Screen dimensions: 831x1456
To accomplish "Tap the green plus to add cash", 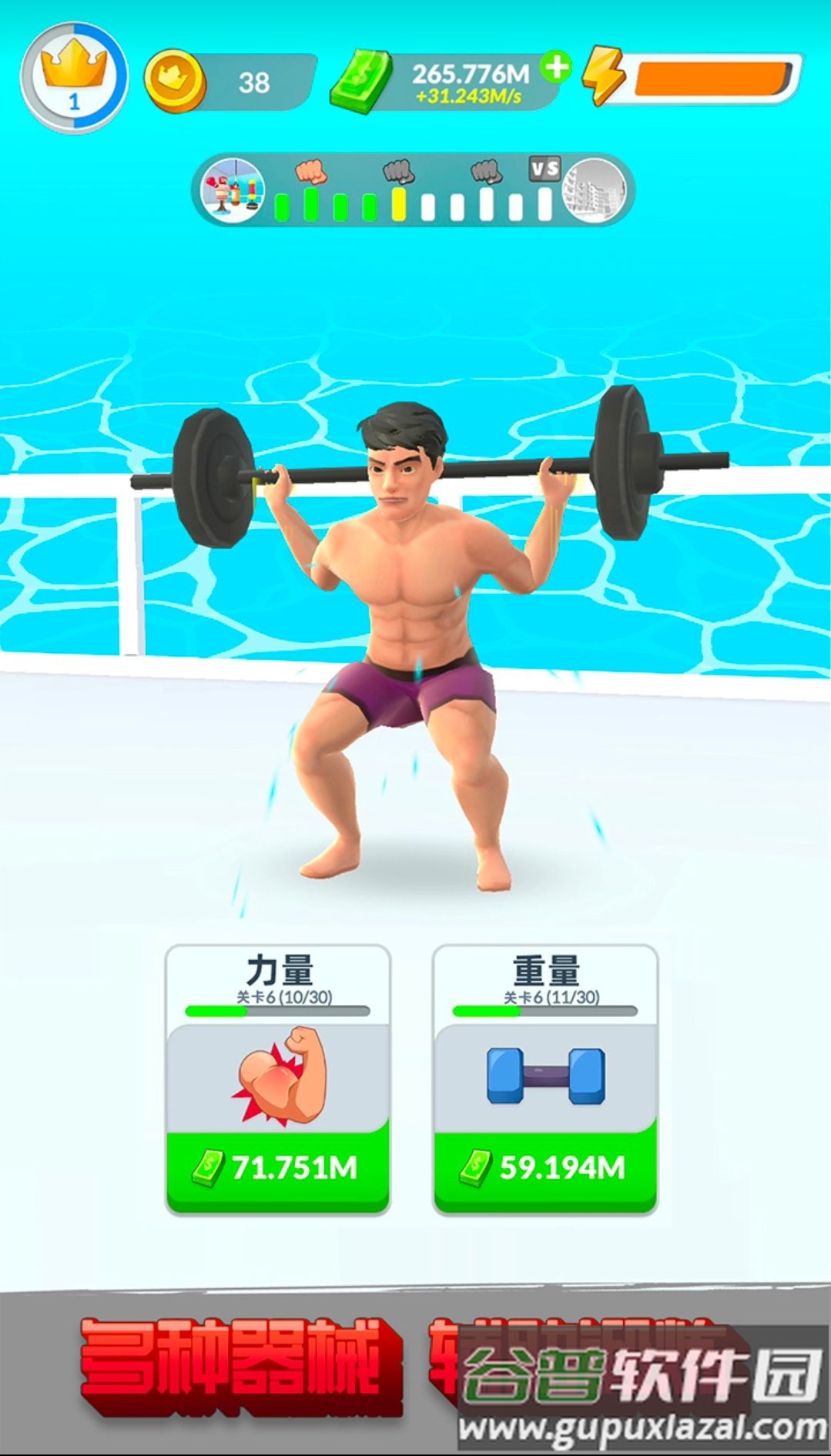I will [556, 67].
